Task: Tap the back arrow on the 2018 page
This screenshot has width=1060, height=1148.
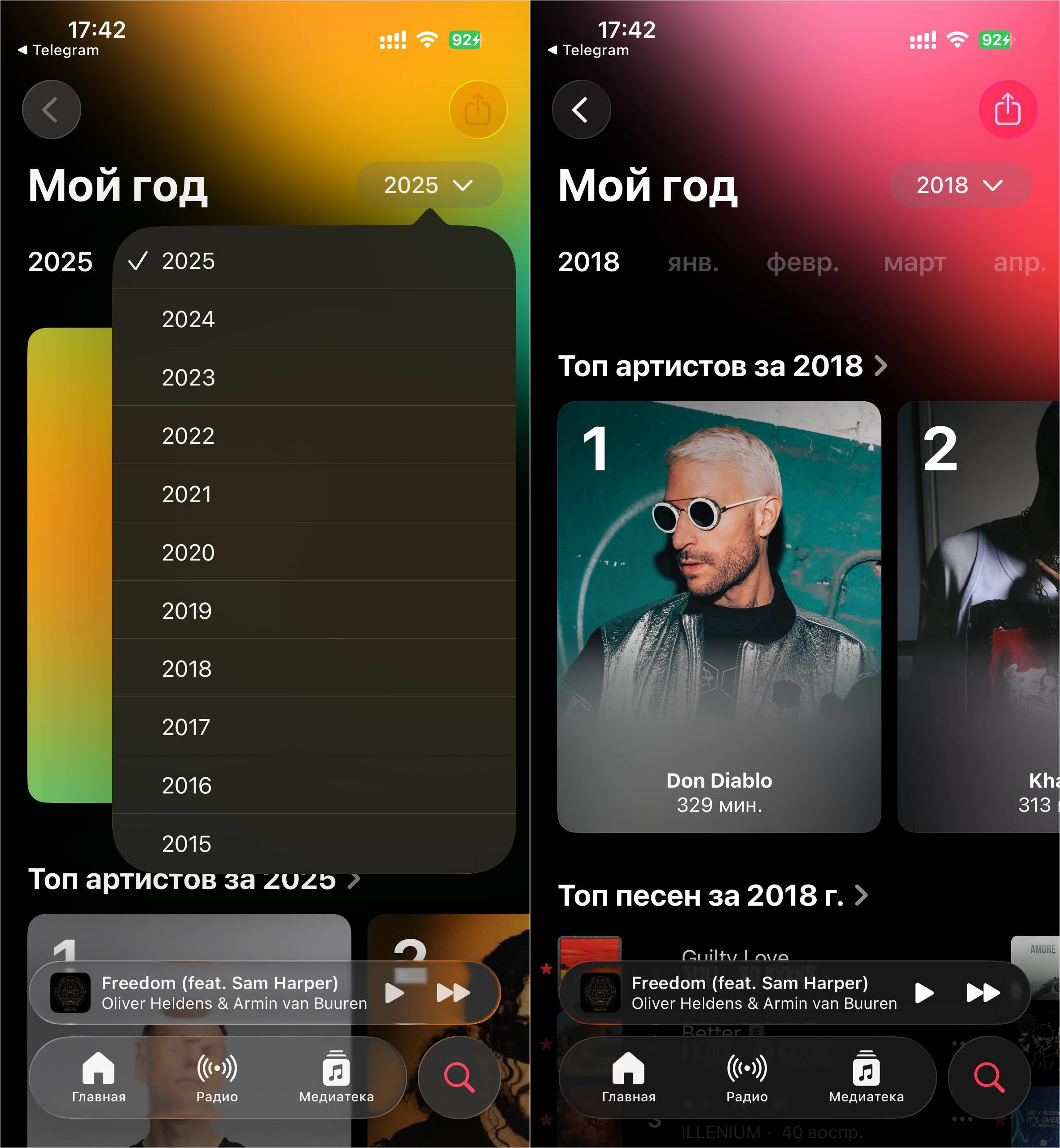Action: tap(581, 110)
